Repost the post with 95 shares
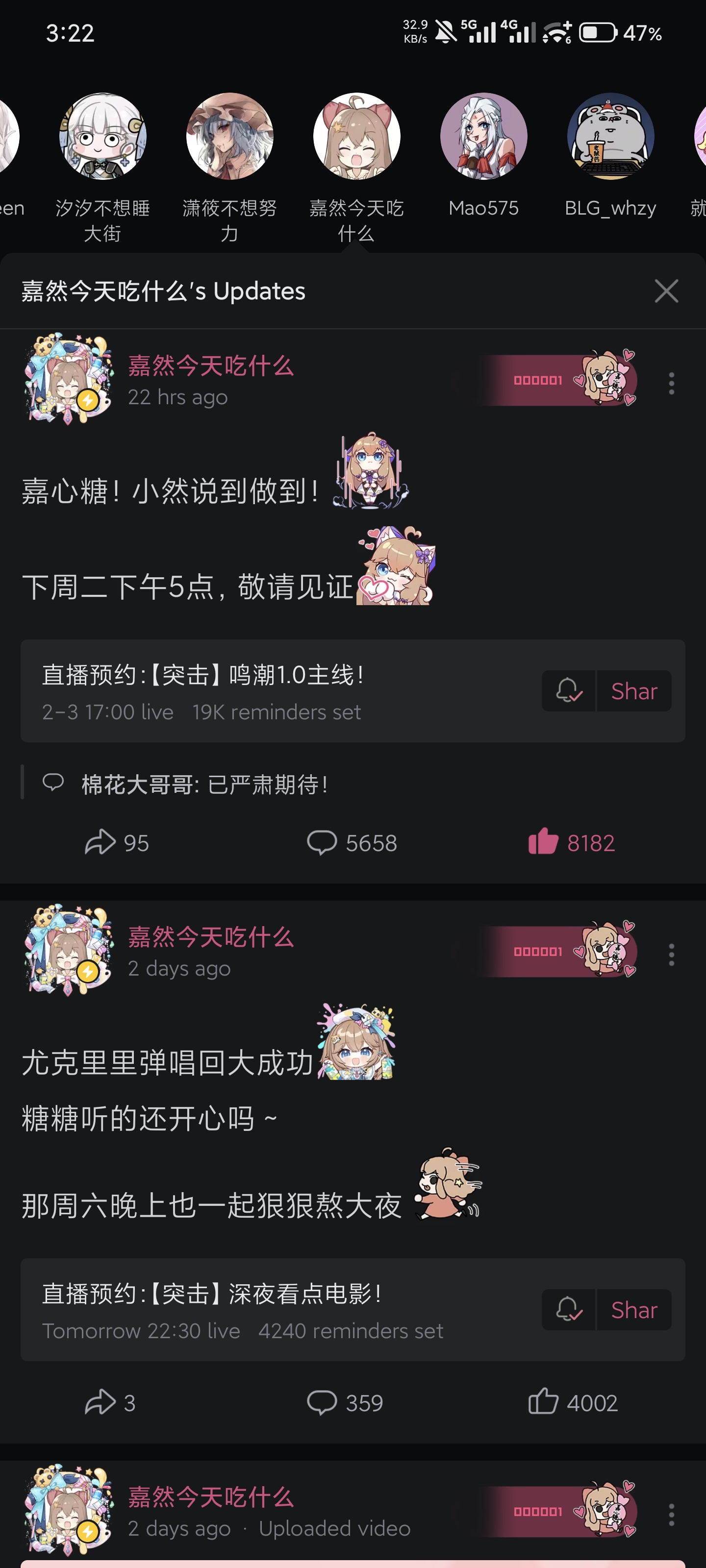Viewport: 706px width, 1568px height. (116, 842)
